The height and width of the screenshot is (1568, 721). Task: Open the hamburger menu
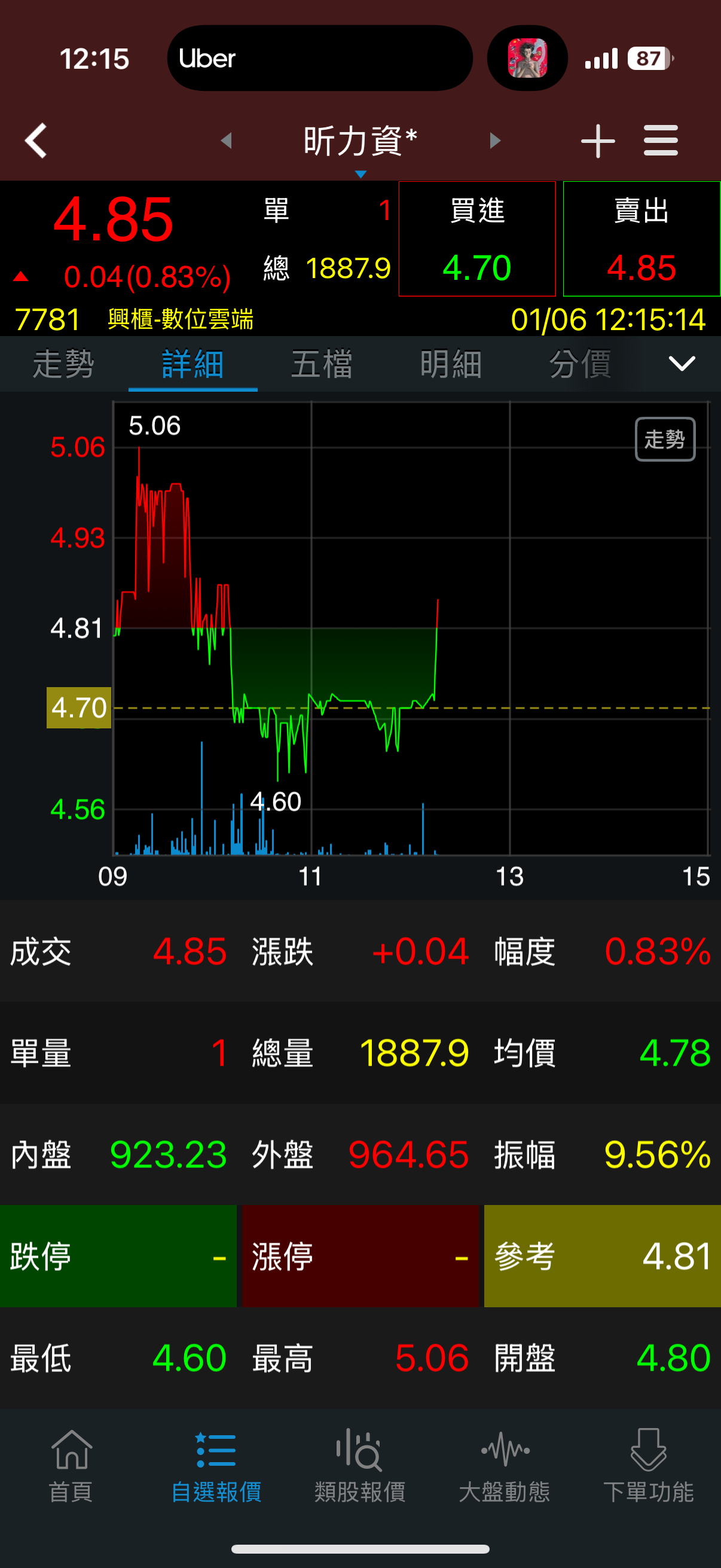[x=661, y=141]
